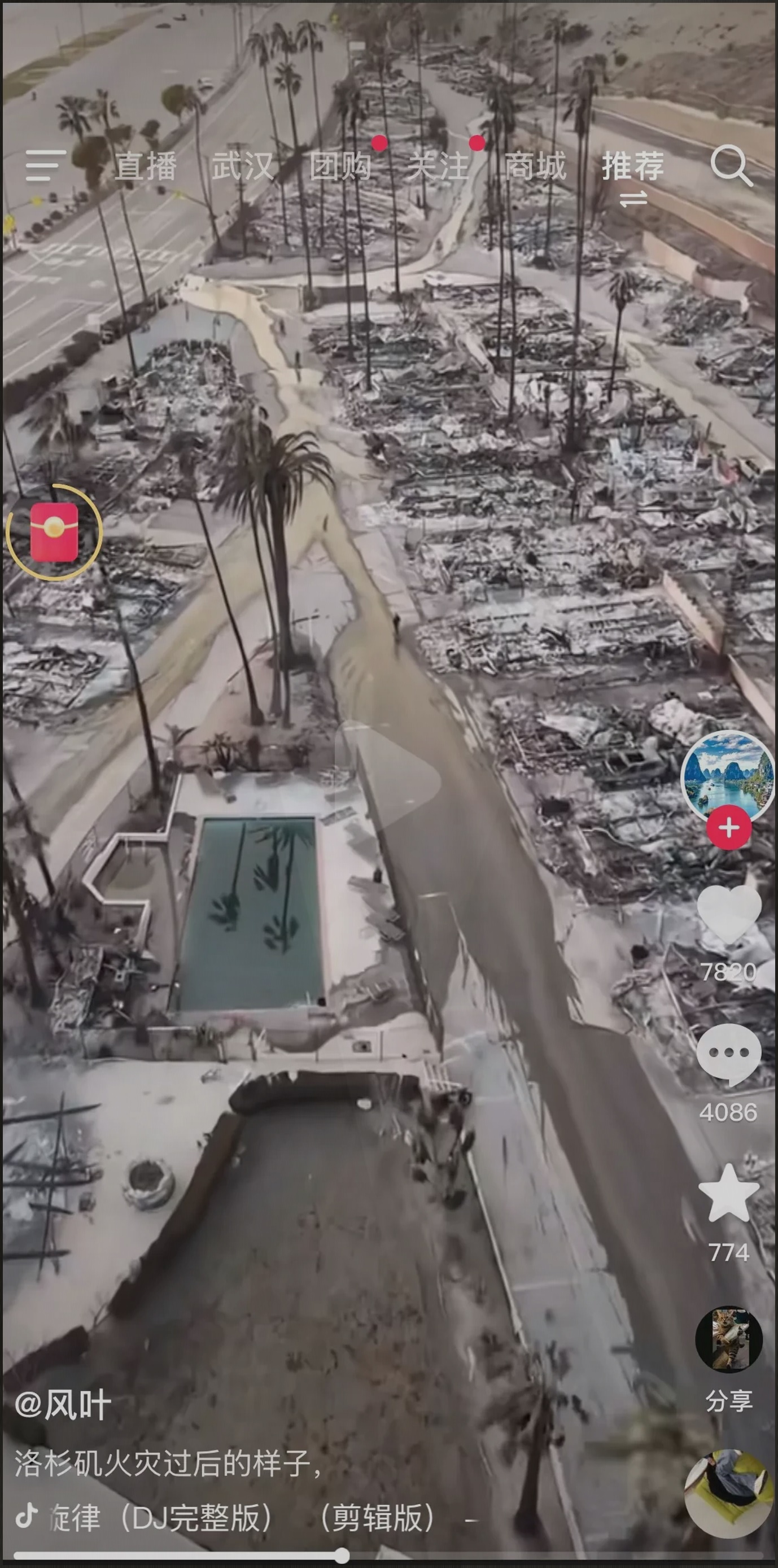Switch to the 武汉 tab

tap(242, 166)
